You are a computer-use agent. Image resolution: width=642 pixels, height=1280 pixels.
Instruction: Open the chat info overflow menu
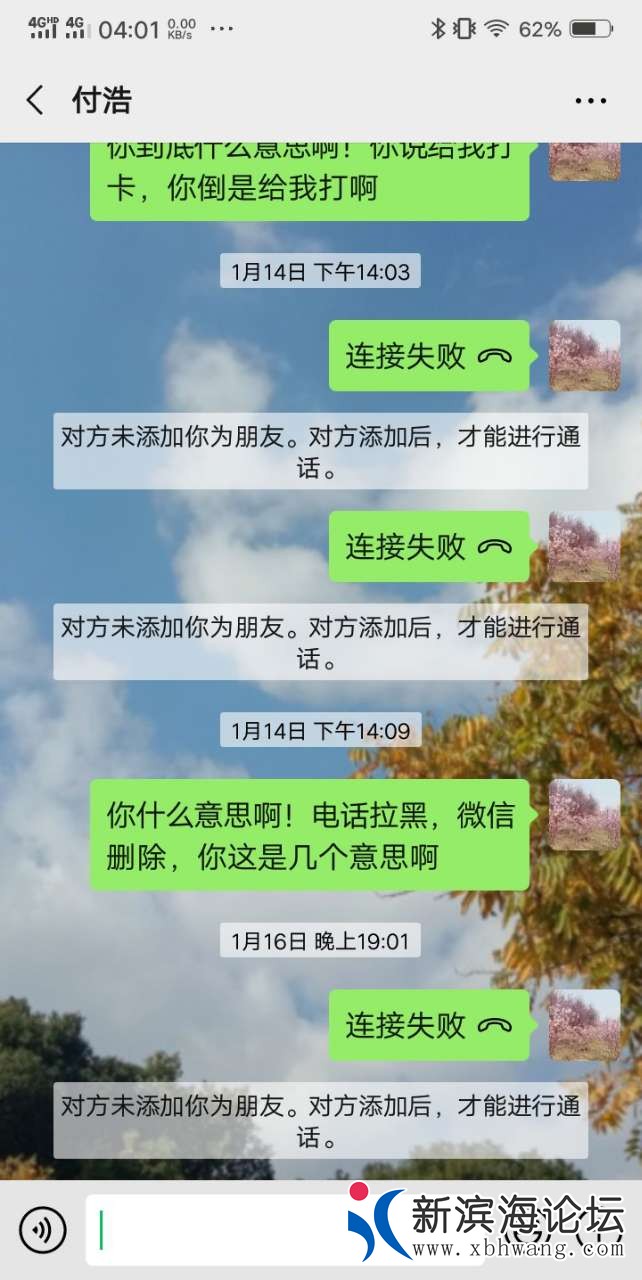590,101
